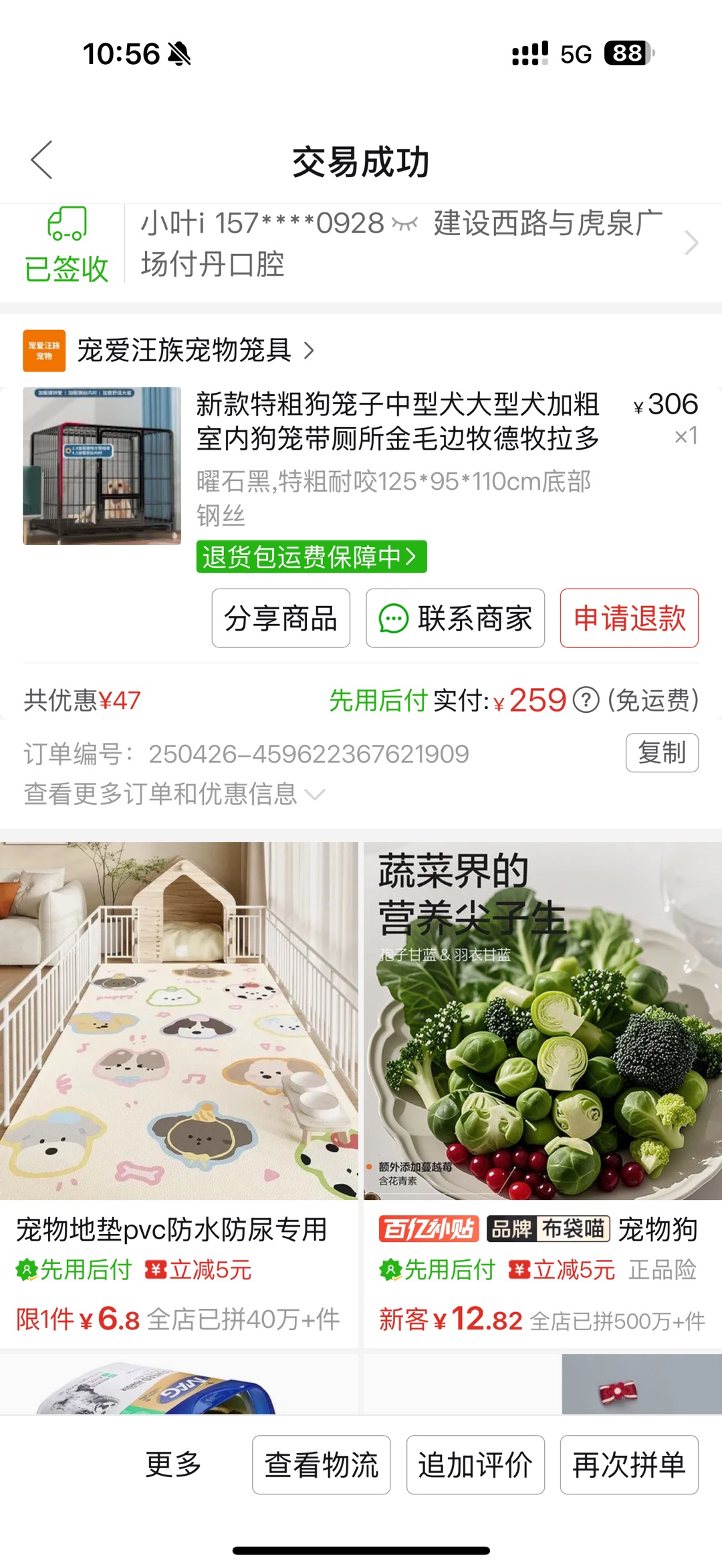Open the 布袋喵 pet food product card
Viewport: 722px width, 1568px height.
coord(542,1096)
